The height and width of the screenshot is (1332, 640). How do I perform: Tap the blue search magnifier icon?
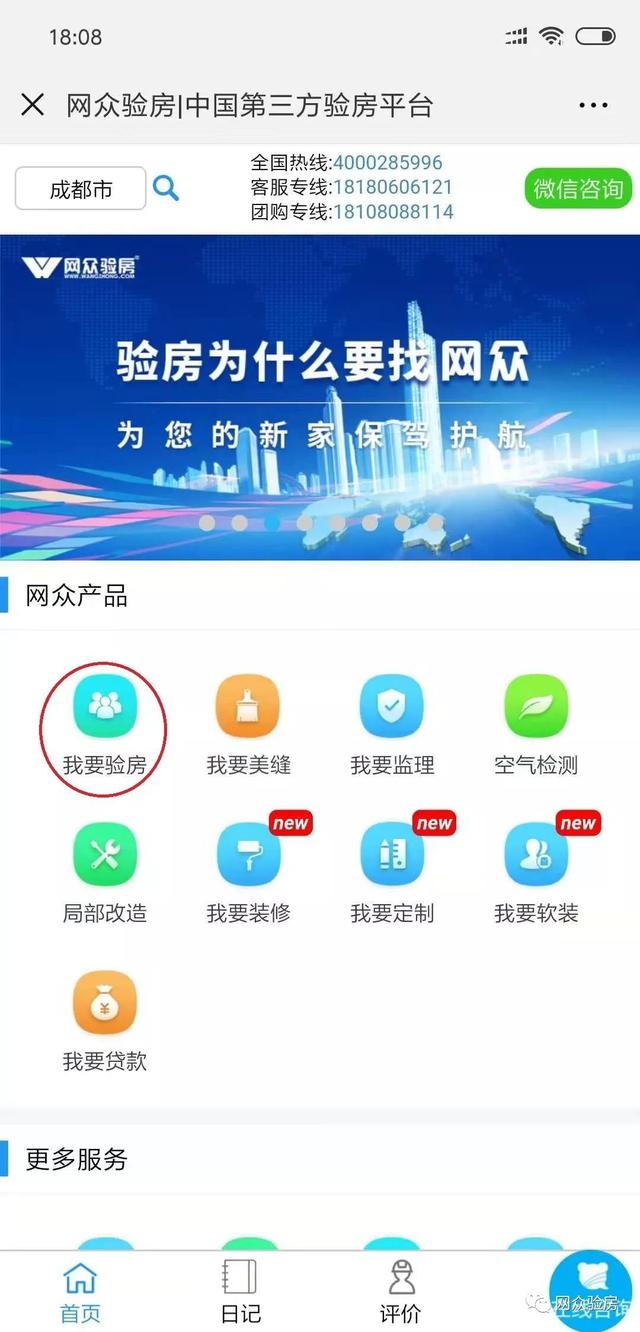coord(165,187)
